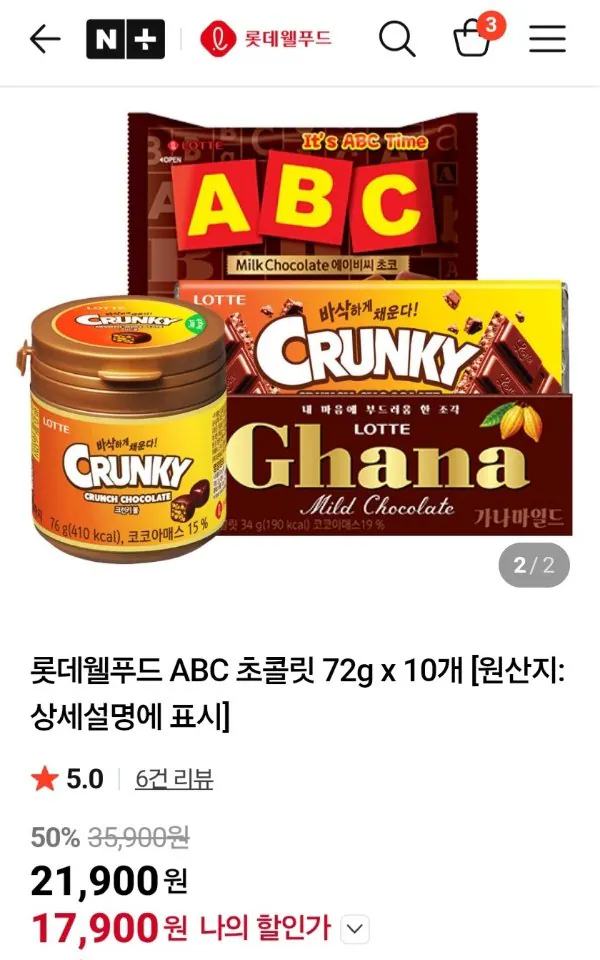
Task: Open the product image full view
Action: (x=300, y=340)
